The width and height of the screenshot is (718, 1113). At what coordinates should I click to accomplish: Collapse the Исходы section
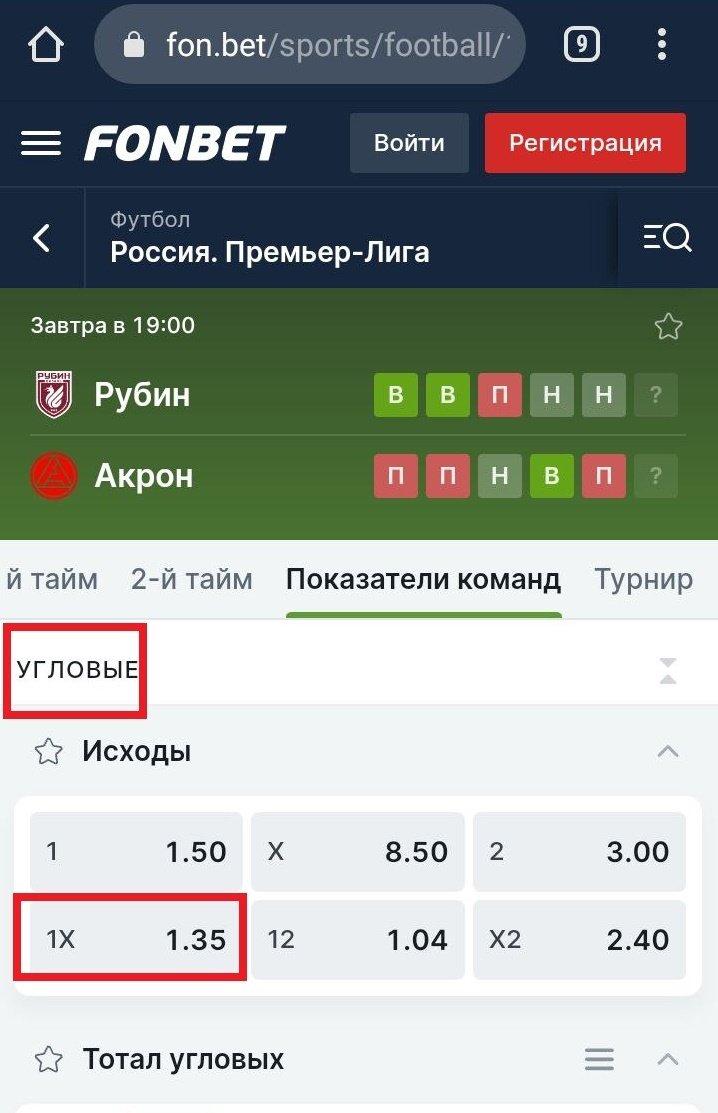click(x=668, y=751)
